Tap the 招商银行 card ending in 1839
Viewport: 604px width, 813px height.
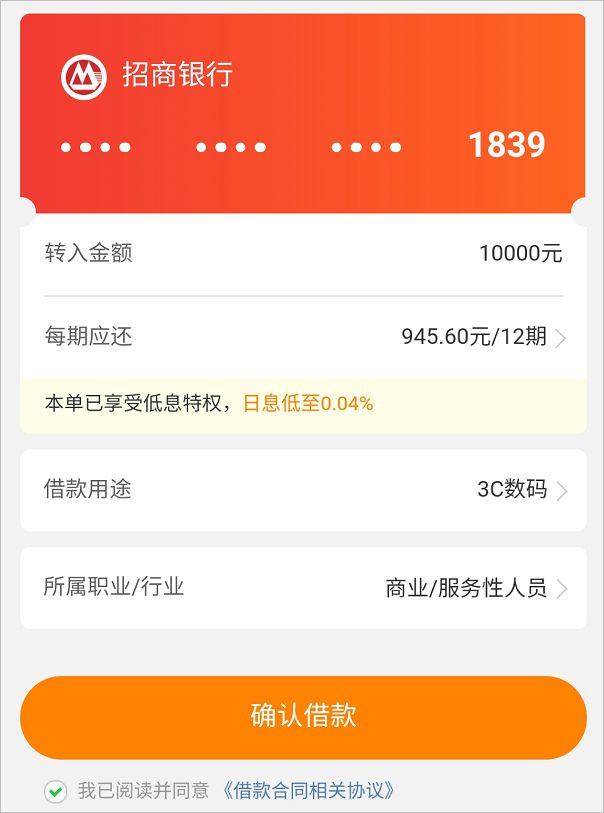tap(303, 112)
